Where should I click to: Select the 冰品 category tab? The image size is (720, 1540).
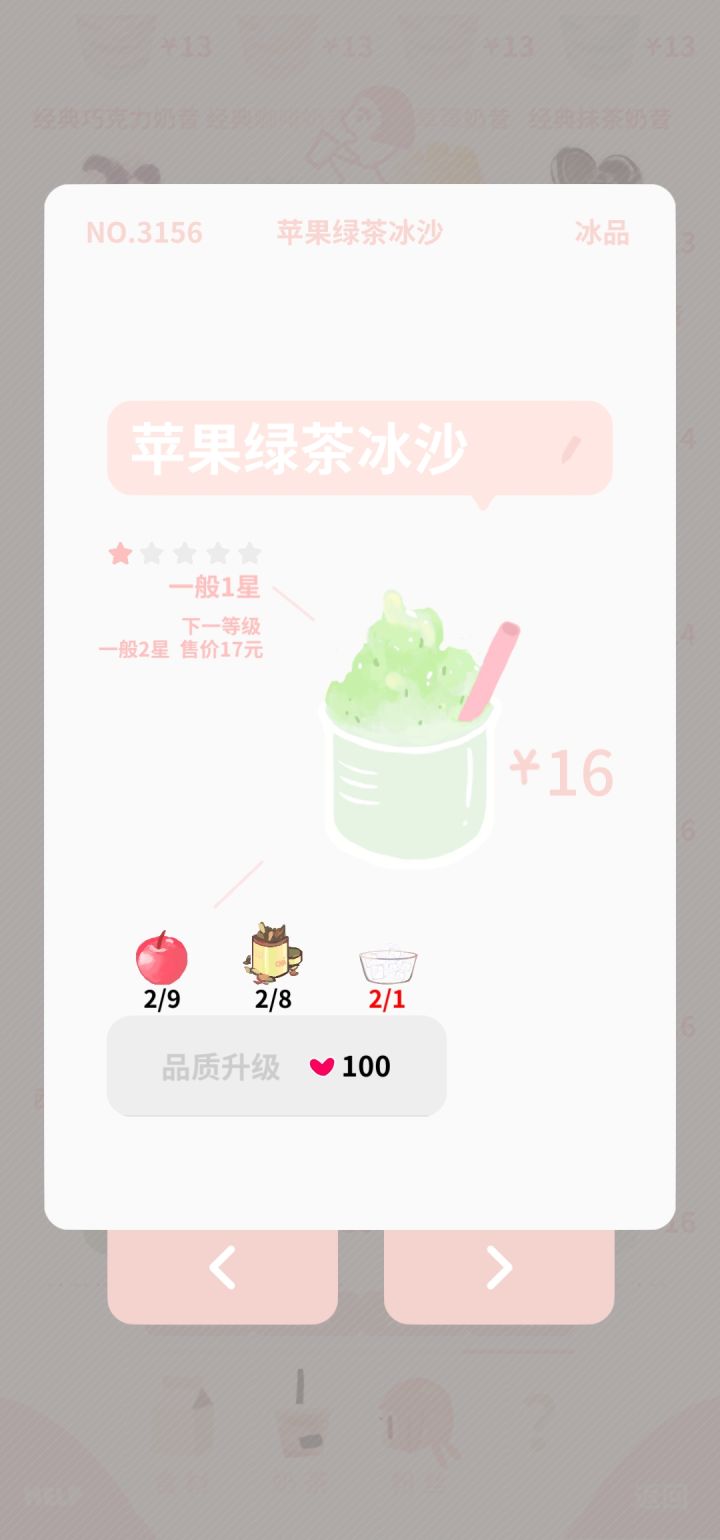(602, 232)
